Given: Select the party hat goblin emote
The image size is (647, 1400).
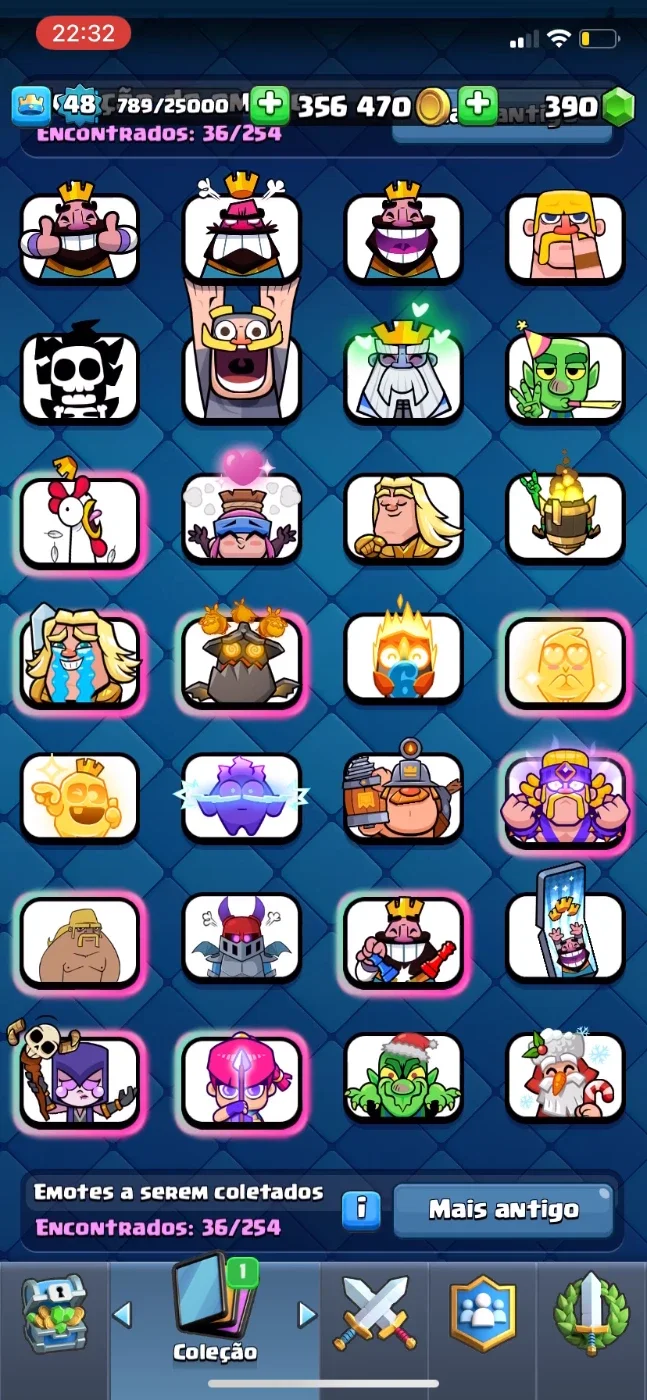Looking at the screenshot, I should (x=565, y=377).
